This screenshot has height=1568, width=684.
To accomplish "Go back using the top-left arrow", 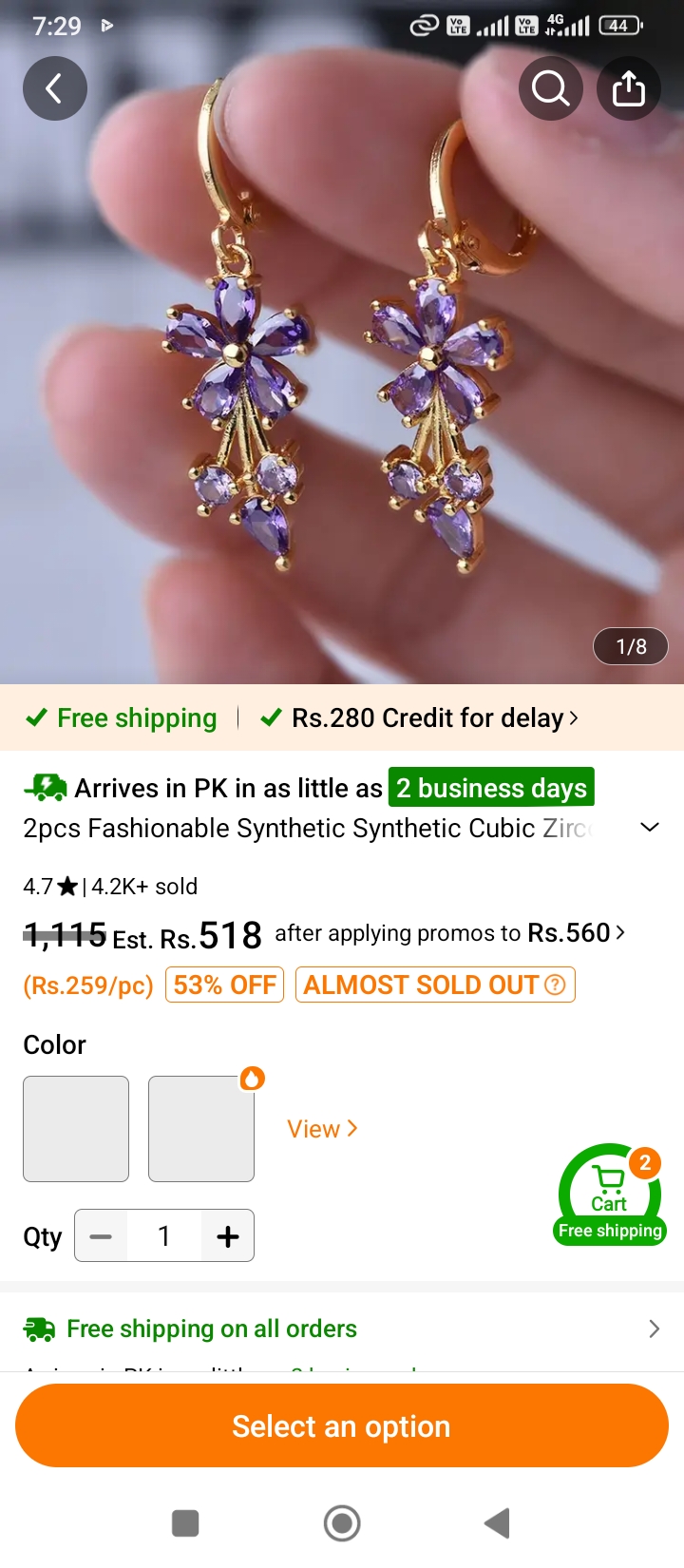I will click(x=55, y=88).
